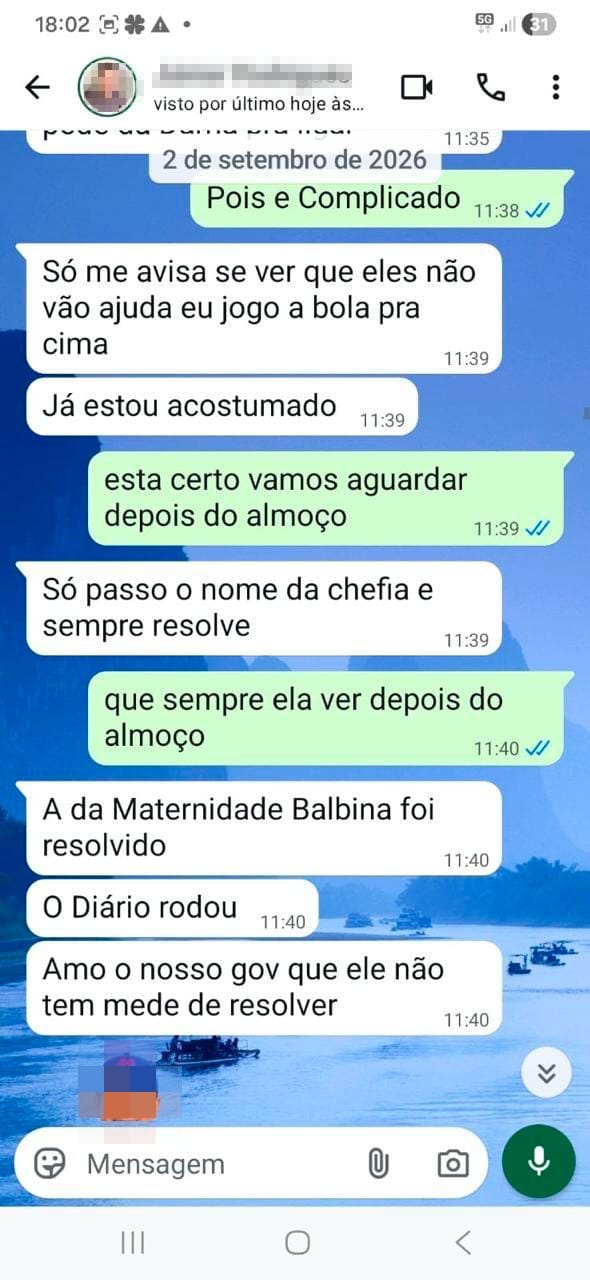Screen dimensions: 590x1280
Task: Record a voice message with microphone
Action: (539, 1161)
